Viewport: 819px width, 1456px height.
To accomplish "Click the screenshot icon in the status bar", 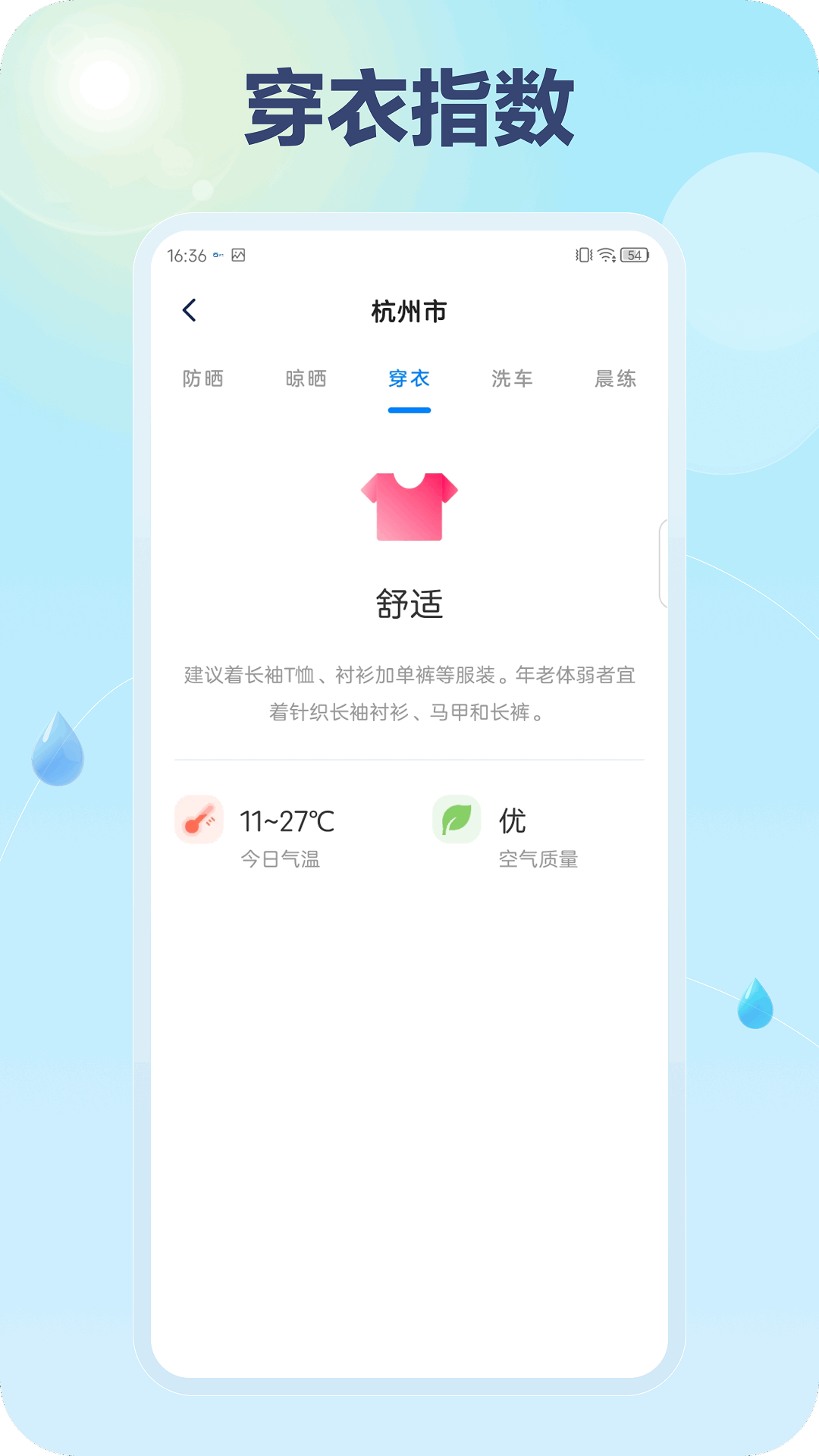I will point(239,256).
